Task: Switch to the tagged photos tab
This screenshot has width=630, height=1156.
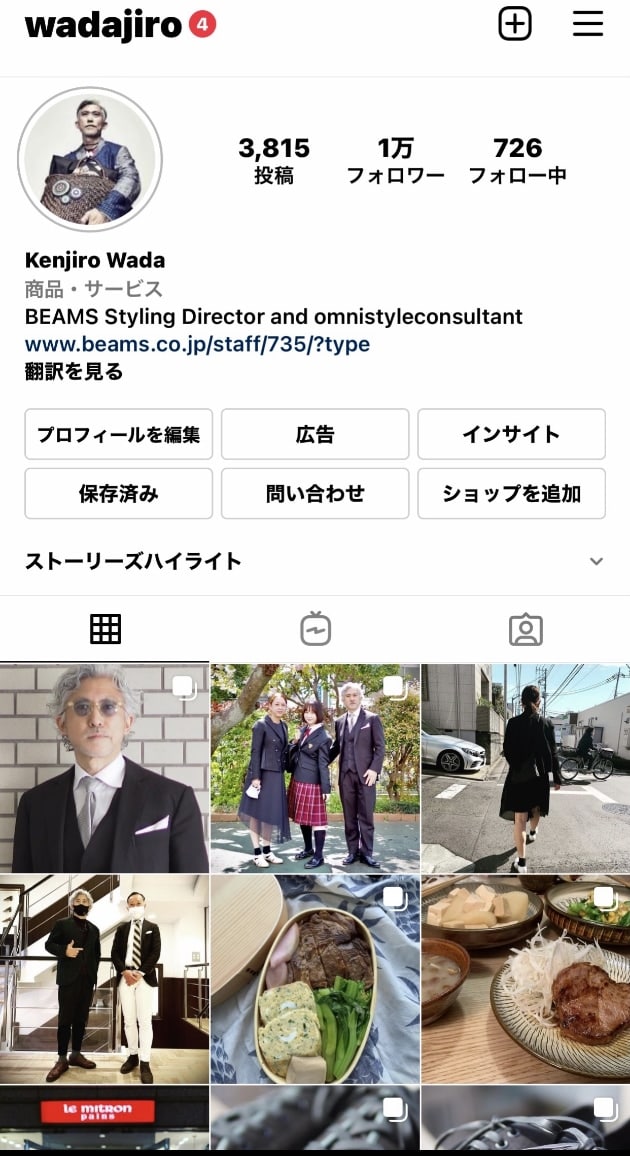Action: click(525, 629)
